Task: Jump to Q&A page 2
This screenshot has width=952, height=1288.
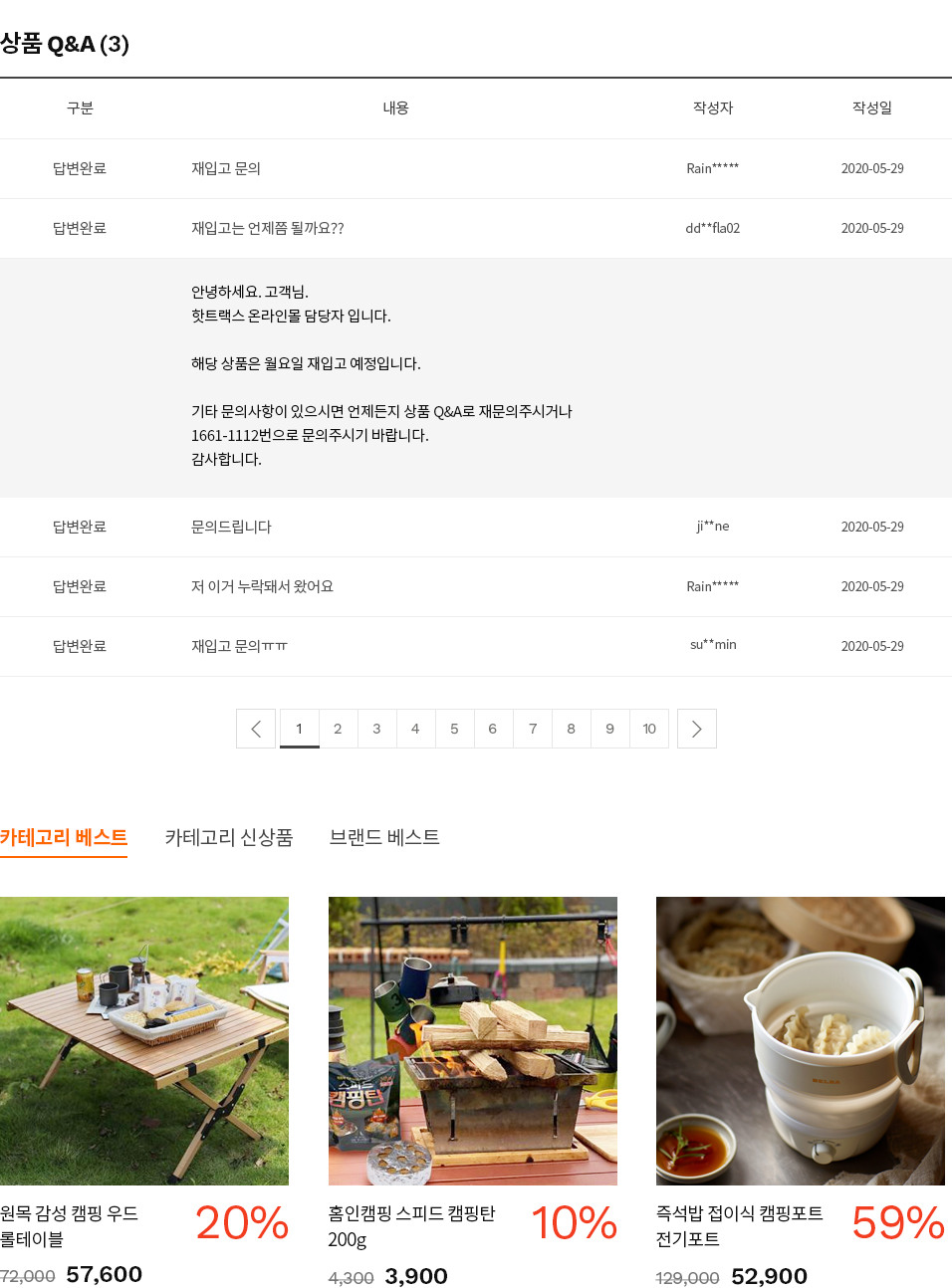Action: (x=338, y=729)
